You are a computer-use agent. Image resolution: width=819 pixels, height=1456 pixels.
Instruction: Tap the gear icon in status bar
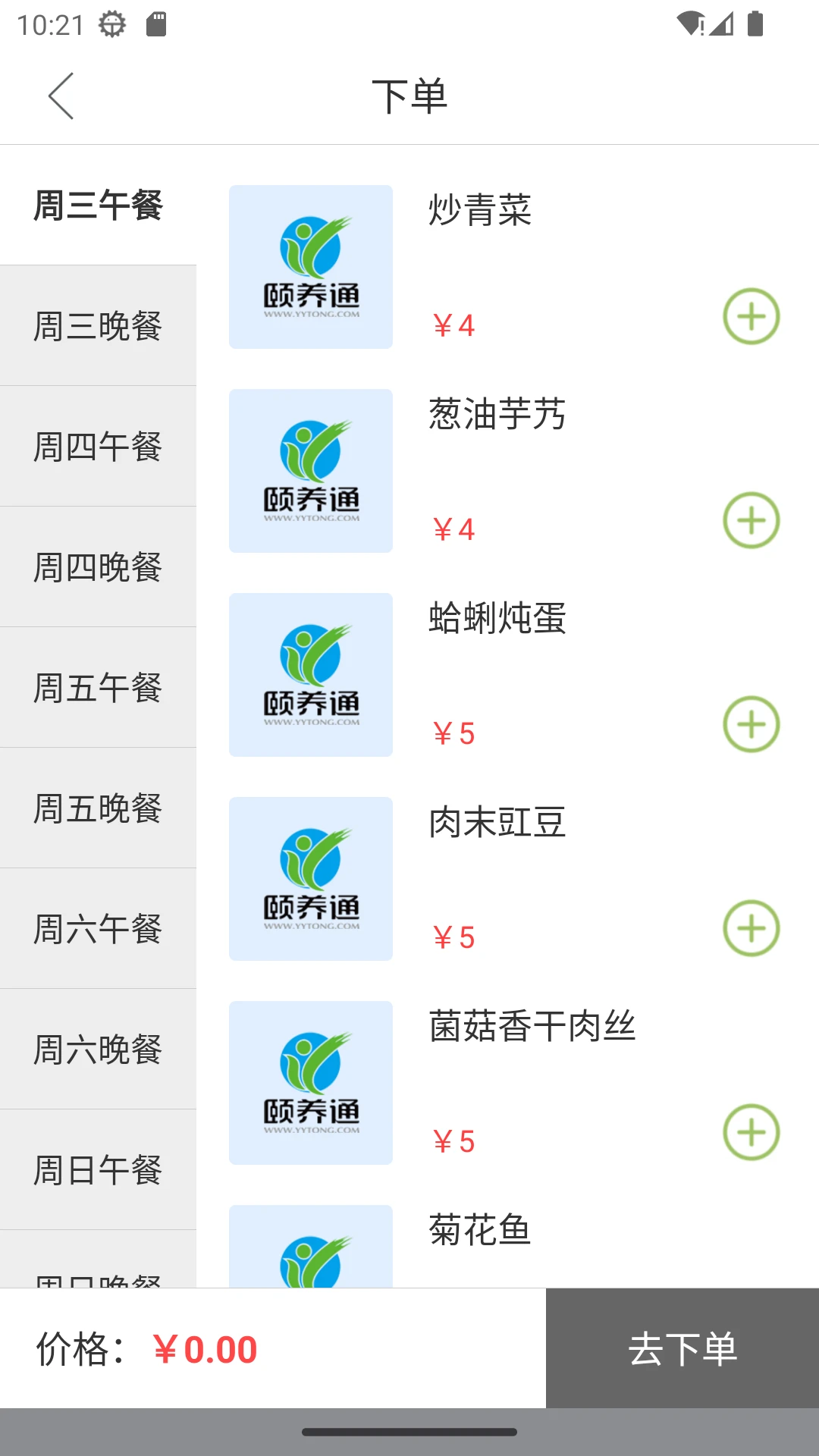(111, 24)
